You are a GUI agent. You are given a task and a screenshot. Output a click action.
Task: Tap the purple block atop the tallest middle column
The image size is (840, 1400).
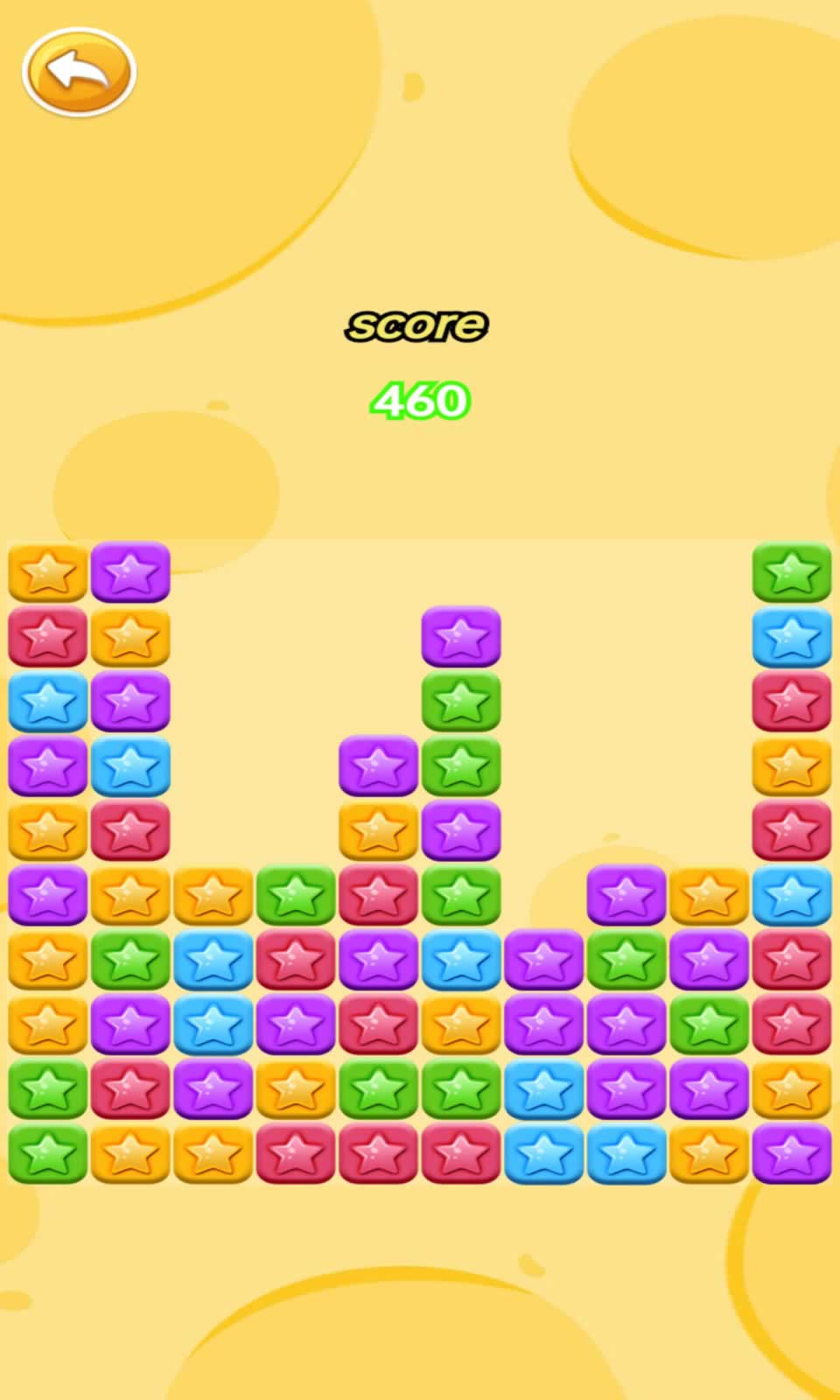pos(461,636)
